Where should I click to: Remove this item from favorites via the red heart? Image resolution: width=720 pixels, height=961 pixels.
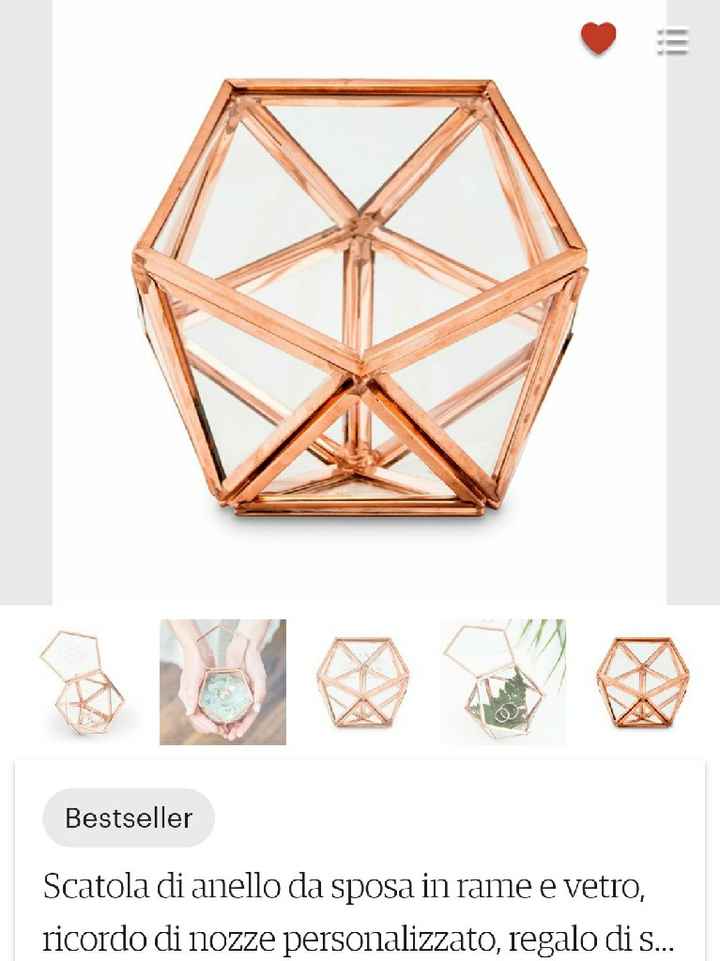598,39
